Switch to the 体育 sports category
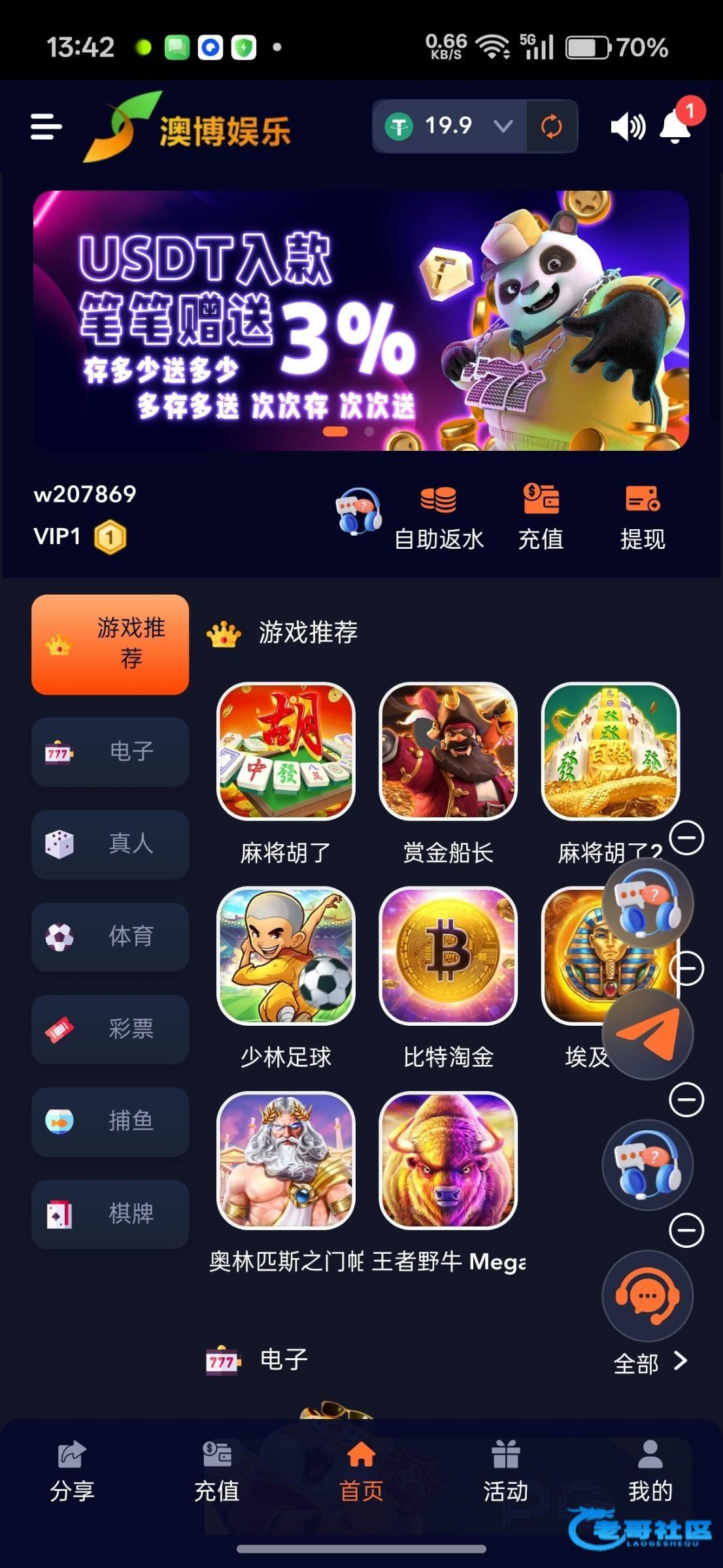Image resolution: width=723 pixels, height=1568 pixels. (x=110, y=937)
